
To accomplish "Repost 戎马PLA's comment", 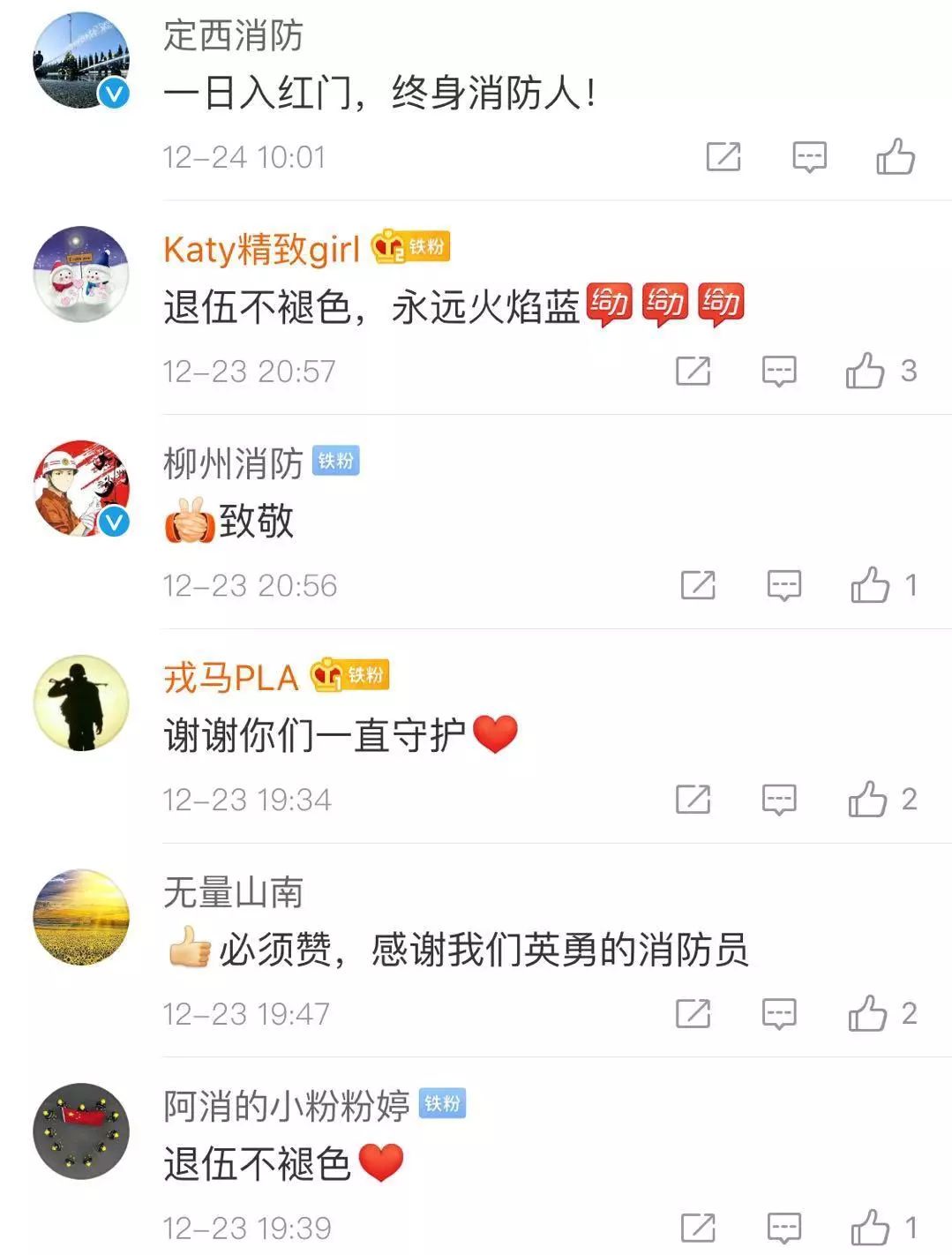I will click(693, 800).
